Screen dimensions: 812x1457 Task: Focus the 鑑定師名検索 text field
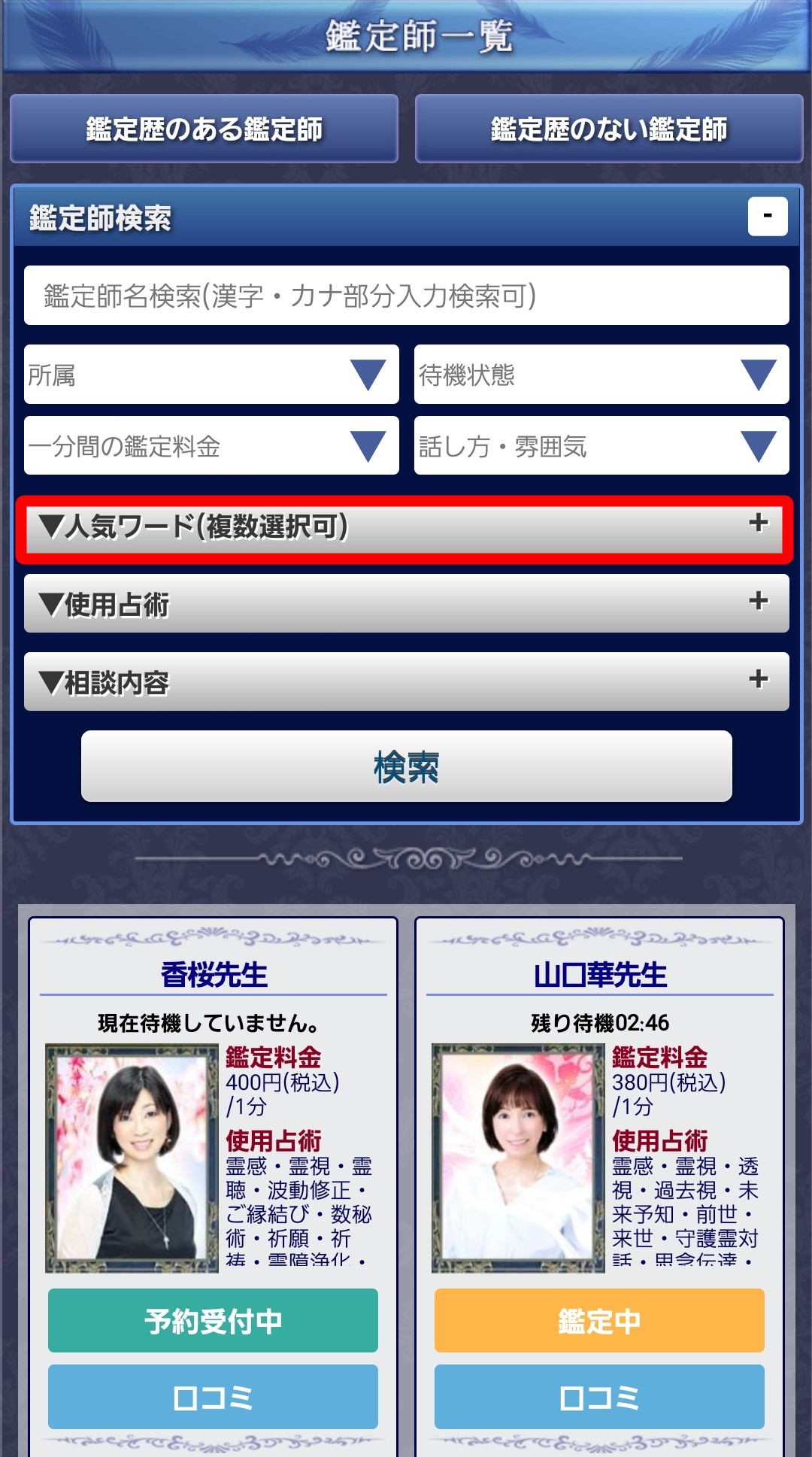pos(406,296)
